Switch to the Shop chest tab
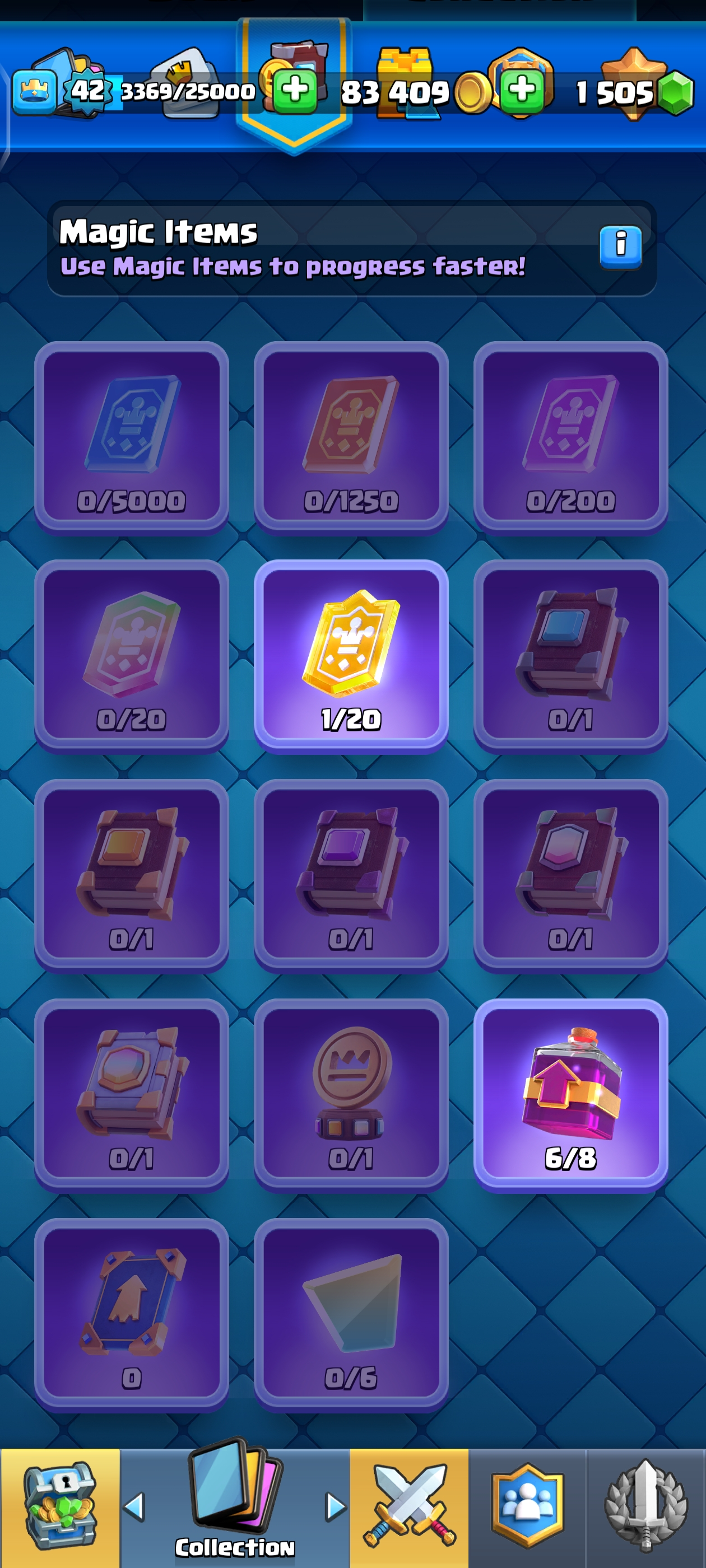 pyautogui.click(x=60, y=1506)
